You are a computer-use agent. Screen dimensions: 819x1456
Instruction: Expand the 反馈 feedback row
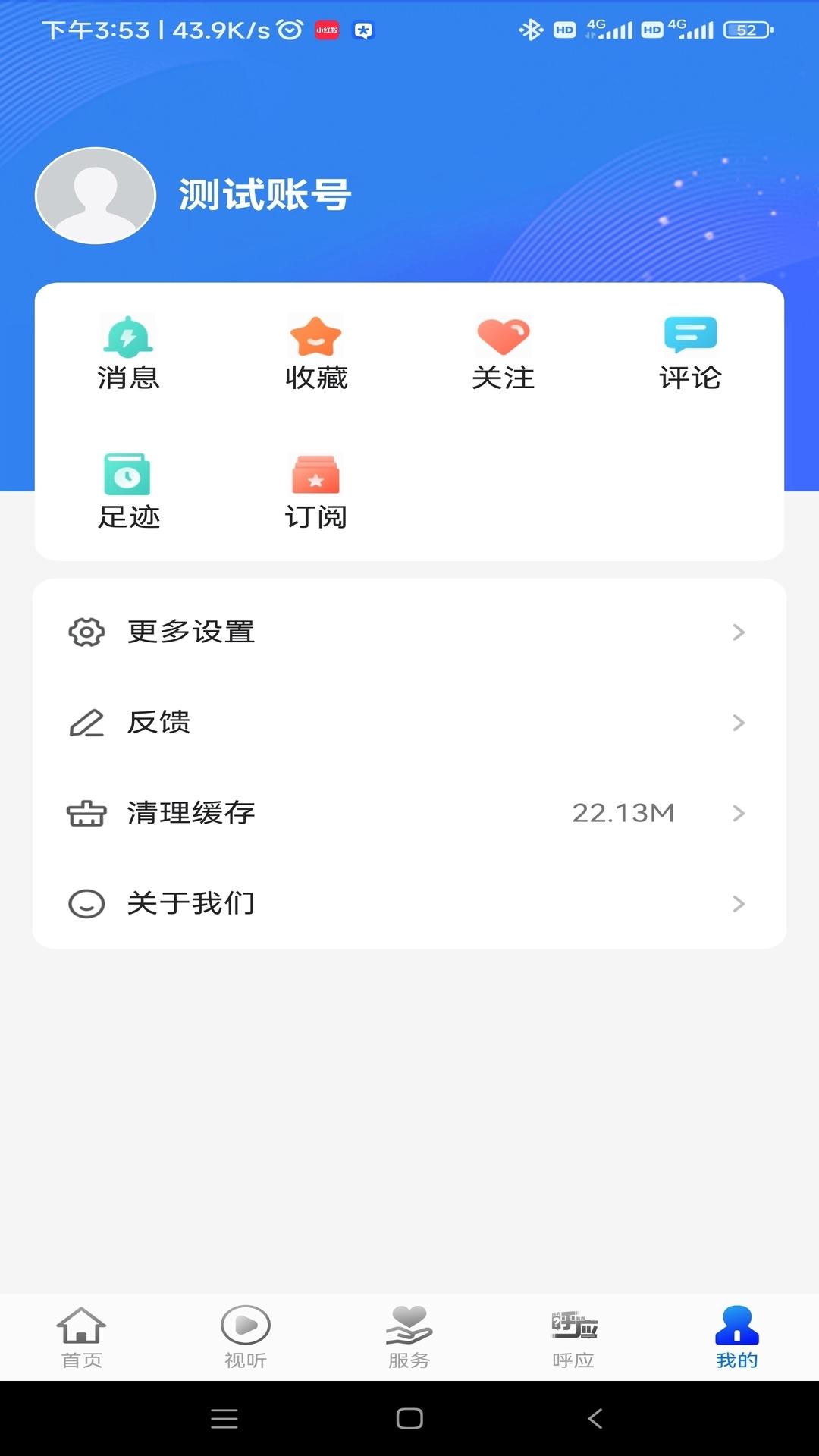pos(409,723)
